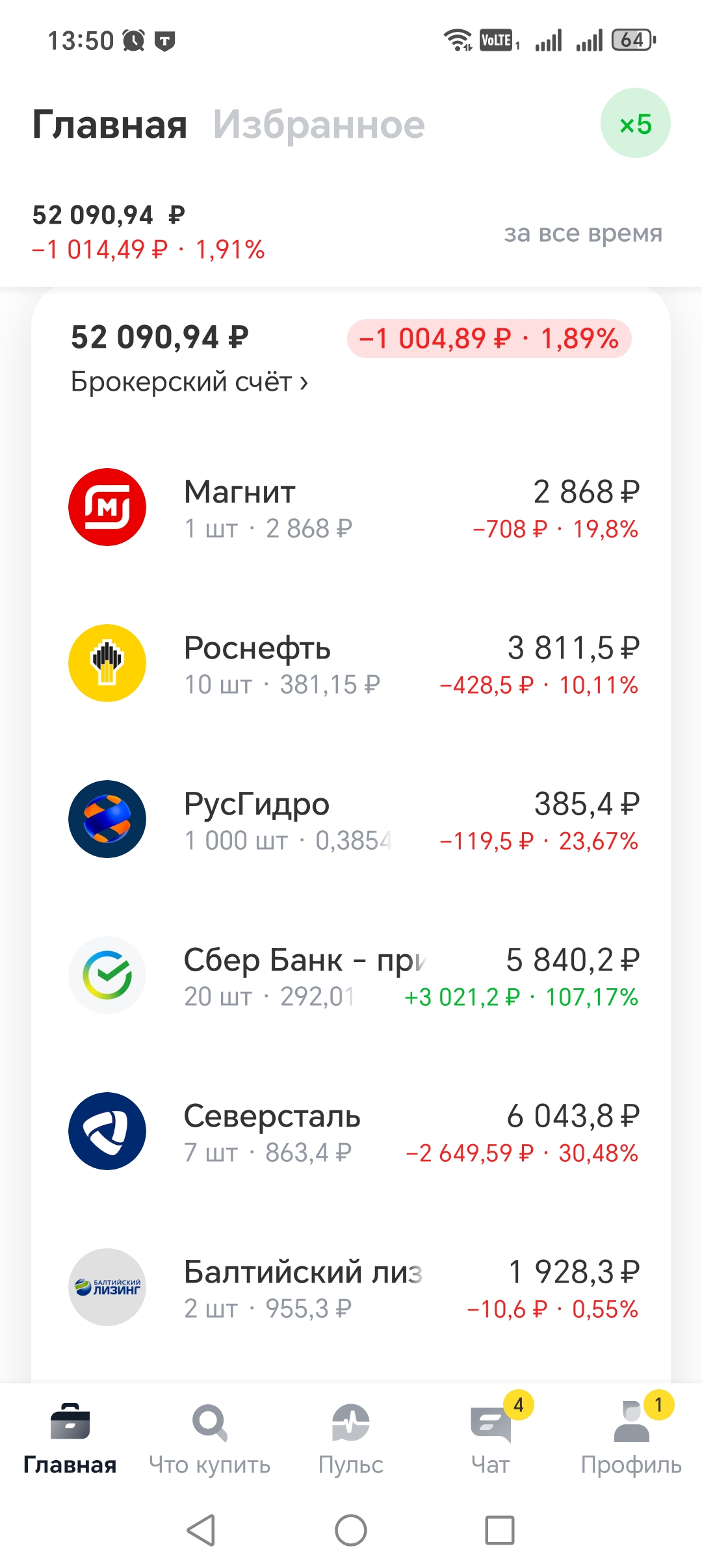Switch to the Избранное tab

(x=318, y=125)
